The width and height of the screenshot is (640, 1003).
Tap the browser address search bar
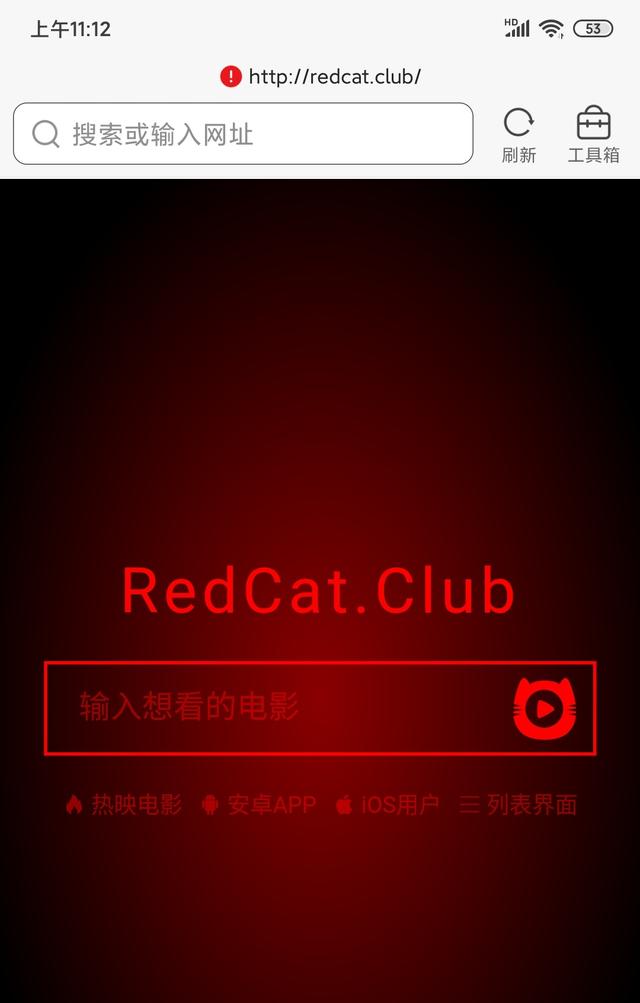click(242, 134)
